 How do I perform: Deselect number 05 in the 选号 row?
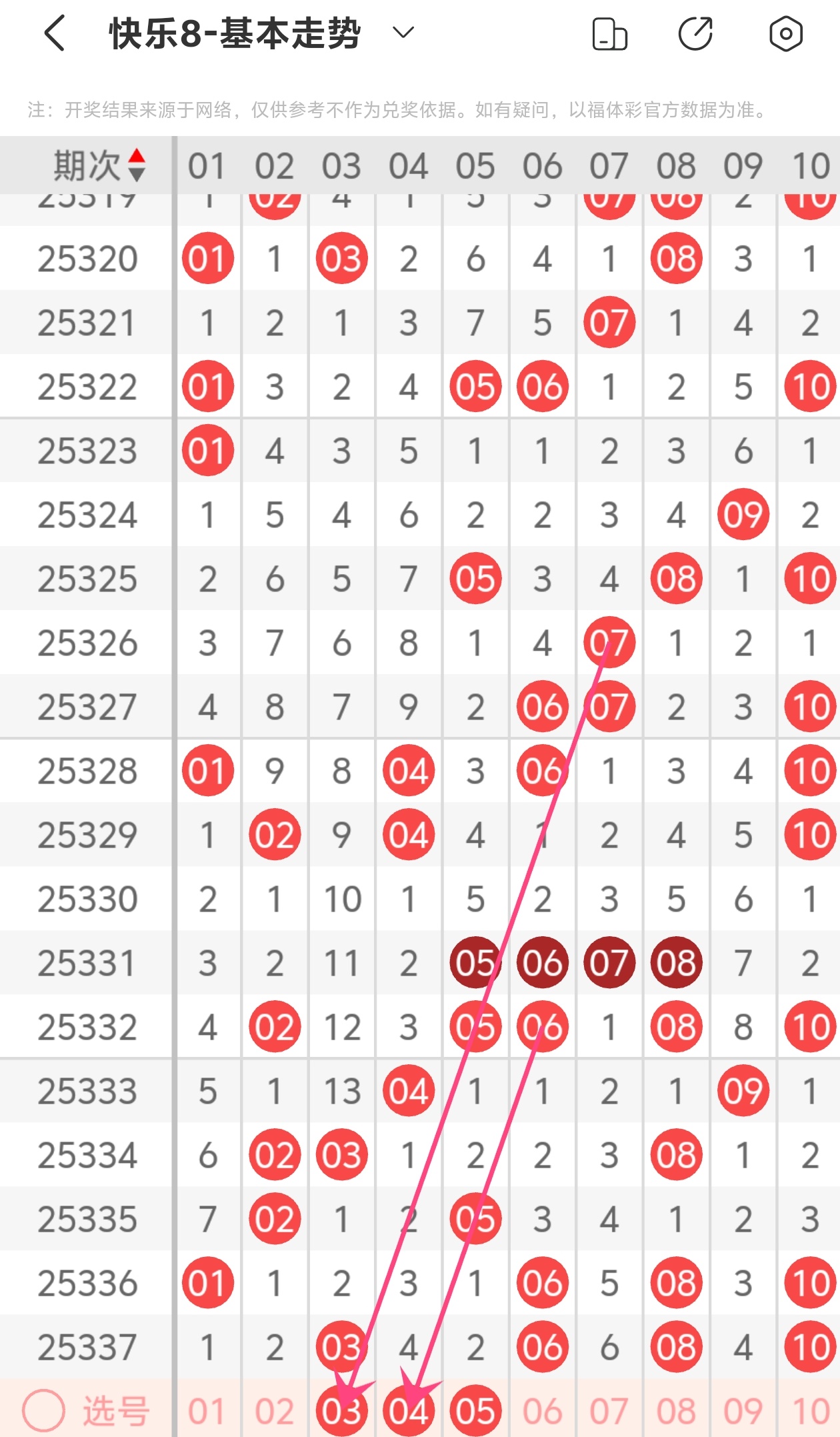point(475,1411)
